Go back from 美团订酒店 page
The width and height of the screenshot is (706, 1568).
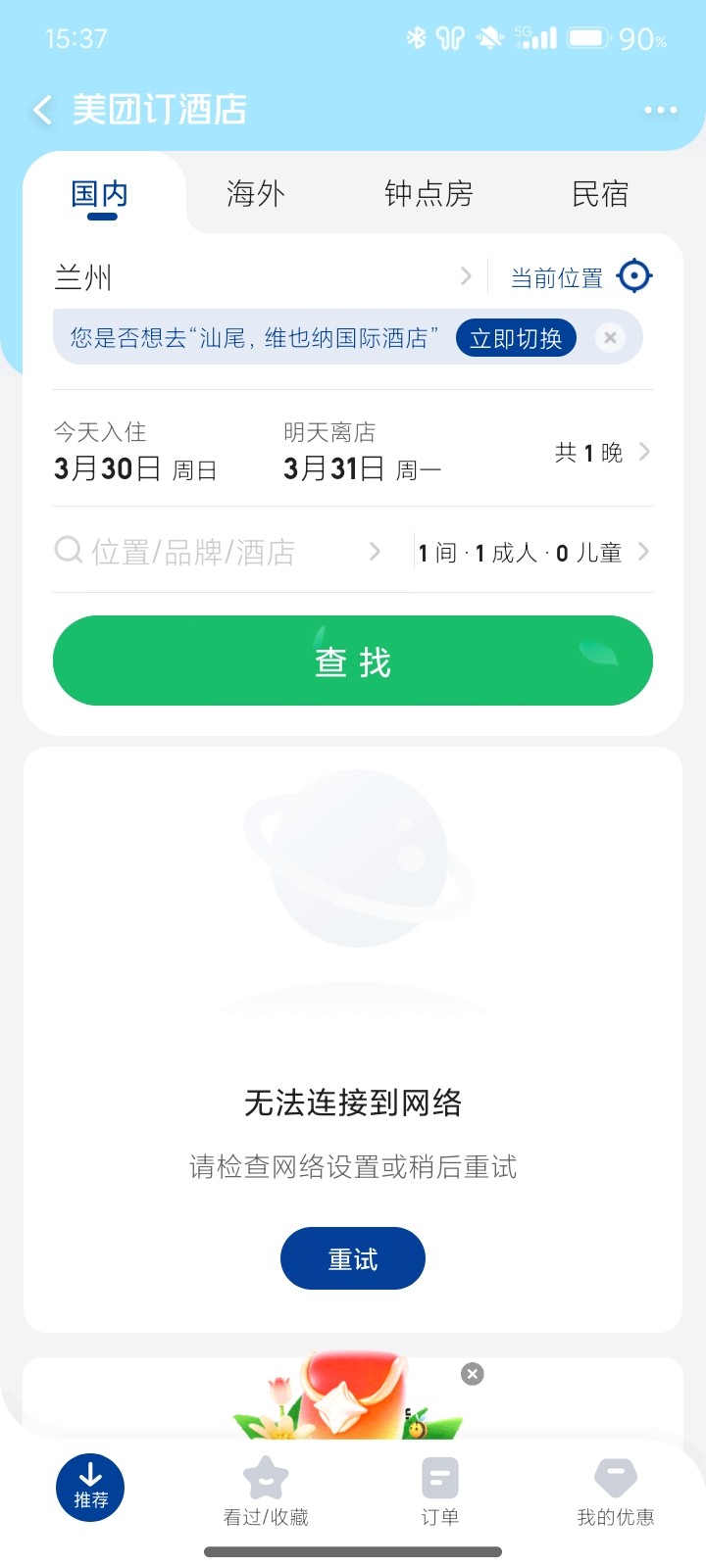click(42, 110)
